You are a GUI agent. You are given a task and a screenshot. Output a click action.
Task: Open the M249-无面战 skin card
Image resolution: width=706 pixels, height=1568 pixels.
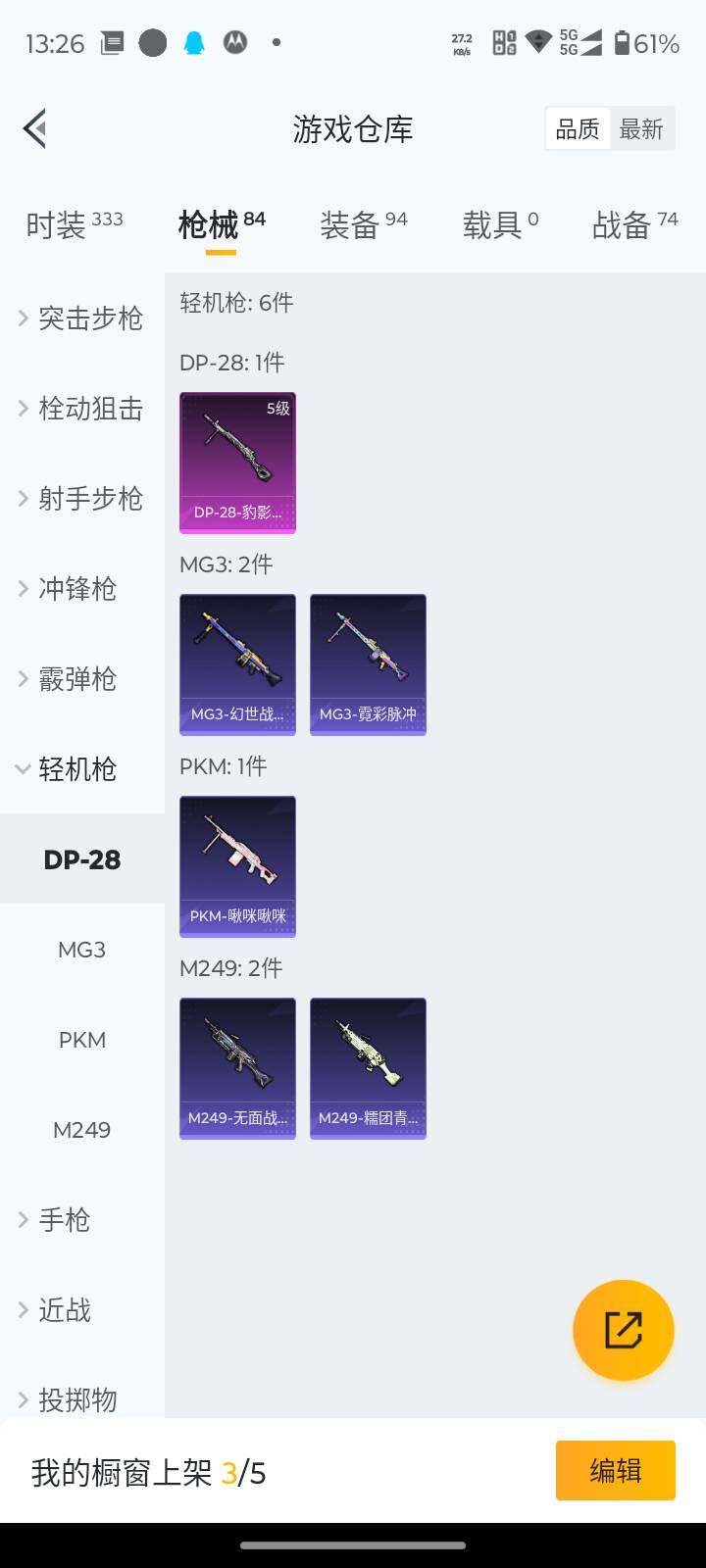[x=237, y=1068]
